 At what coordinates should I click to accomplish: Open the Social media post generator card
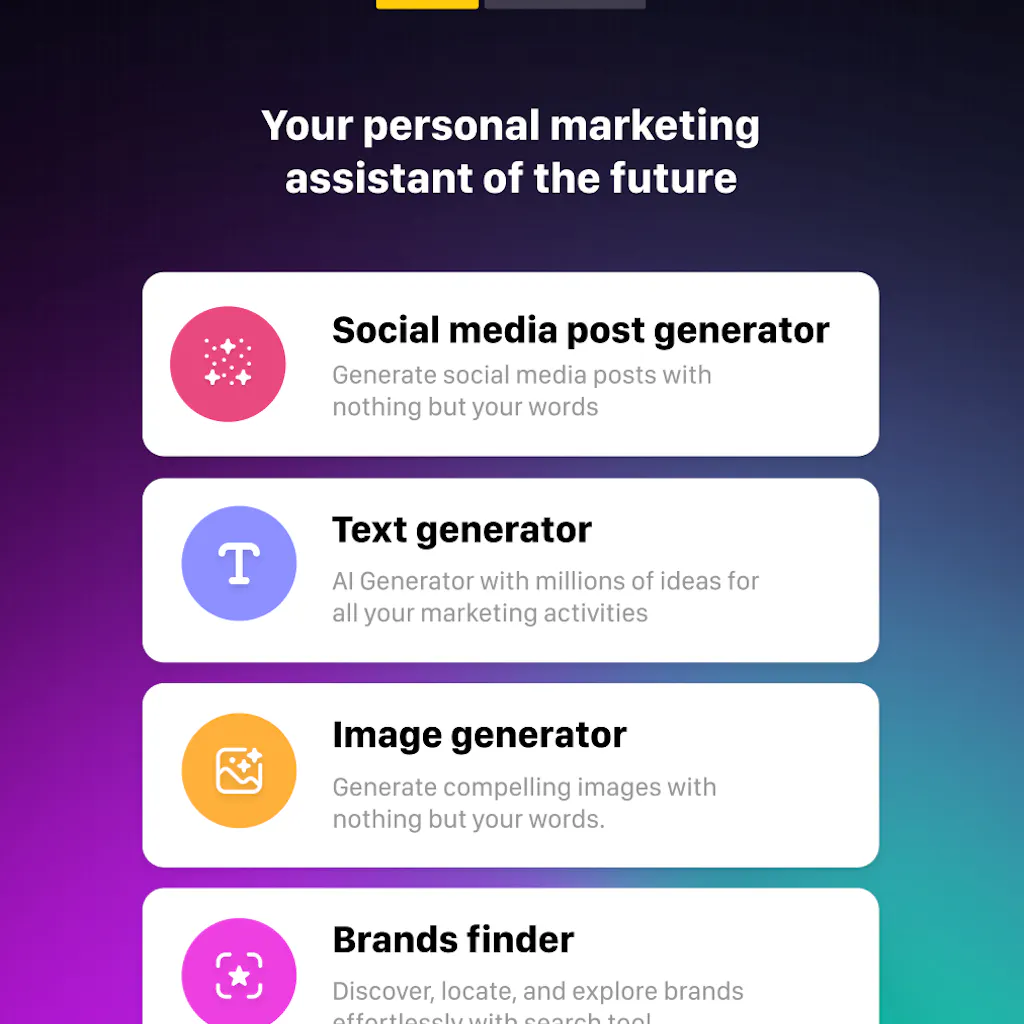tap(510, 364)
